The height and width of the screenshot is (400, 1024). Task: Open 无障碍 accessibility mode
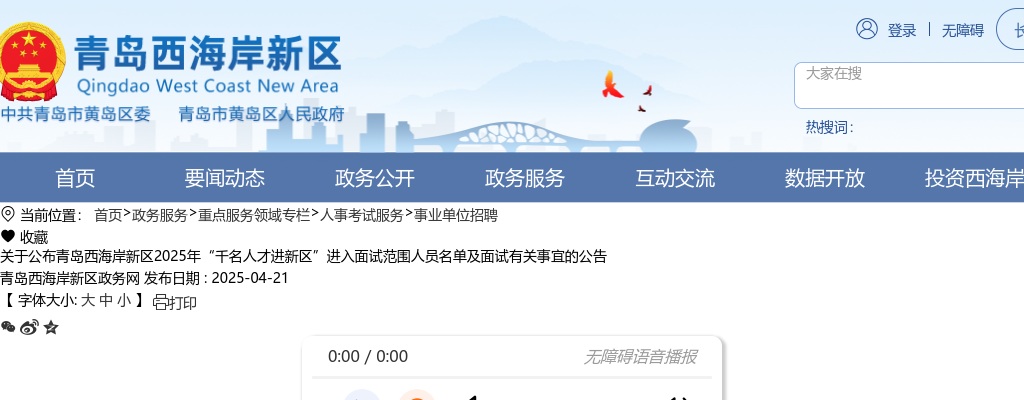[962, 30]
